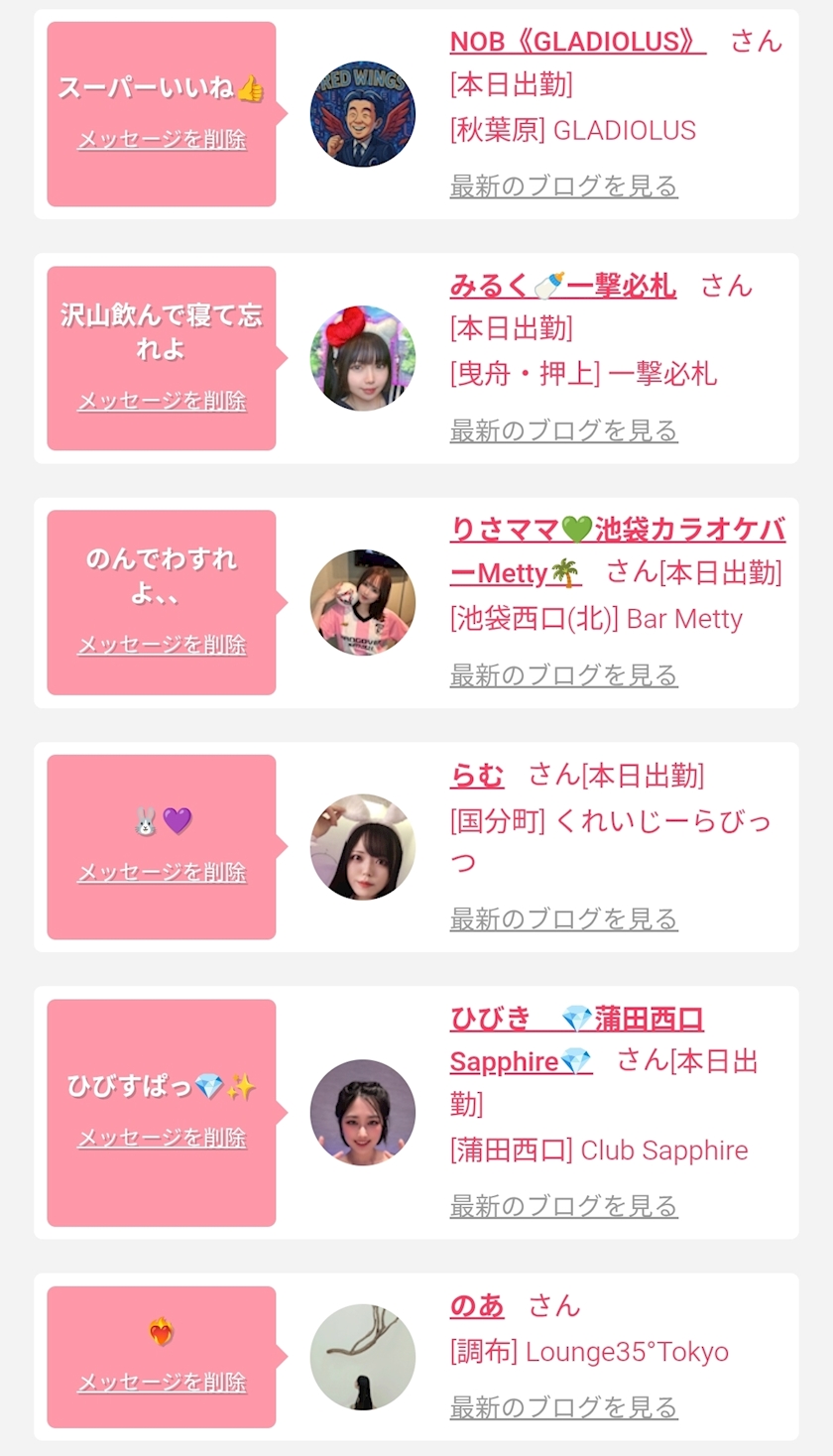Viewport: 833px width, 1456px height.
Task: Delete the 沢山飲んで寝て忘れよ message
Action: click(x=162, y=401)
